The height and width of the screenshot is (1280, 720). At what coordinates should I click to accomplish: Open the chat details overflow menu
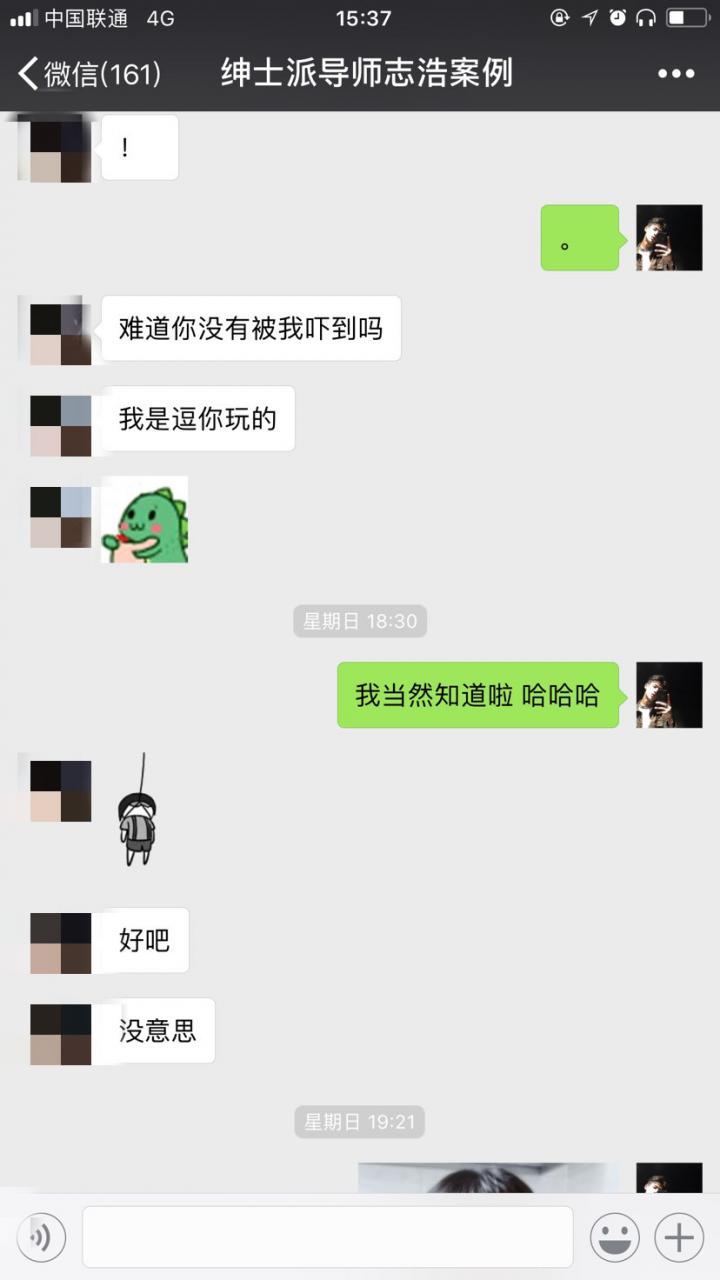click(676, 74)
